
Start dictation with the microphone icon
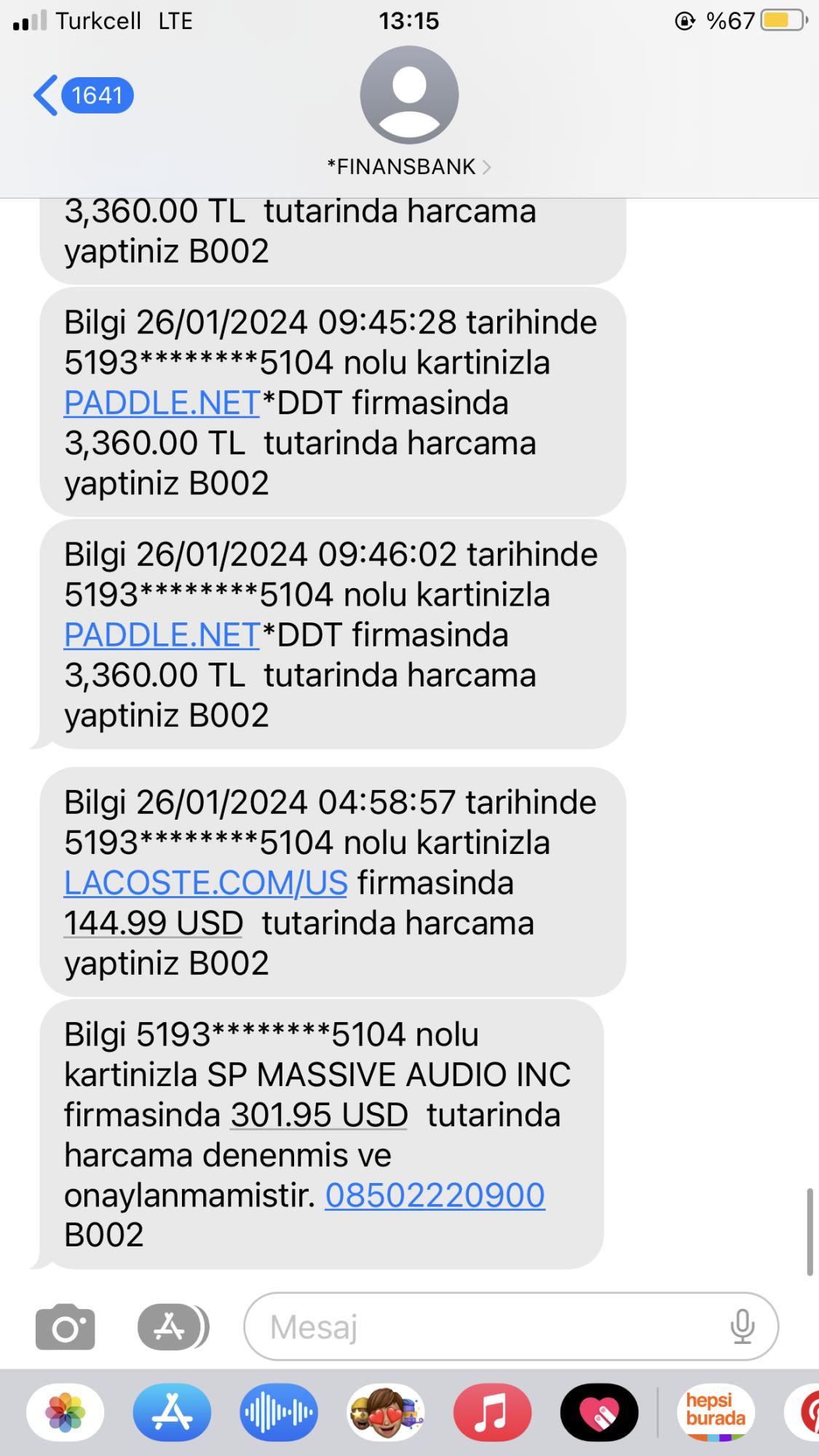coord(742,1326)
